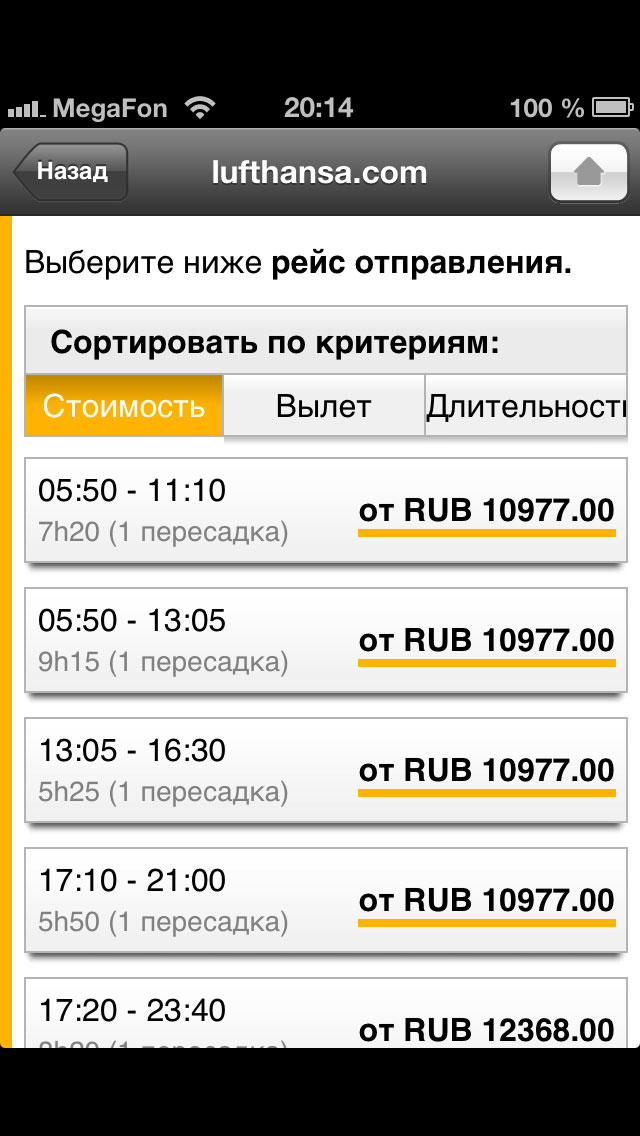640x1136 pixels.
Task: Sort flights by Длительность
Action: coord(525,406)
